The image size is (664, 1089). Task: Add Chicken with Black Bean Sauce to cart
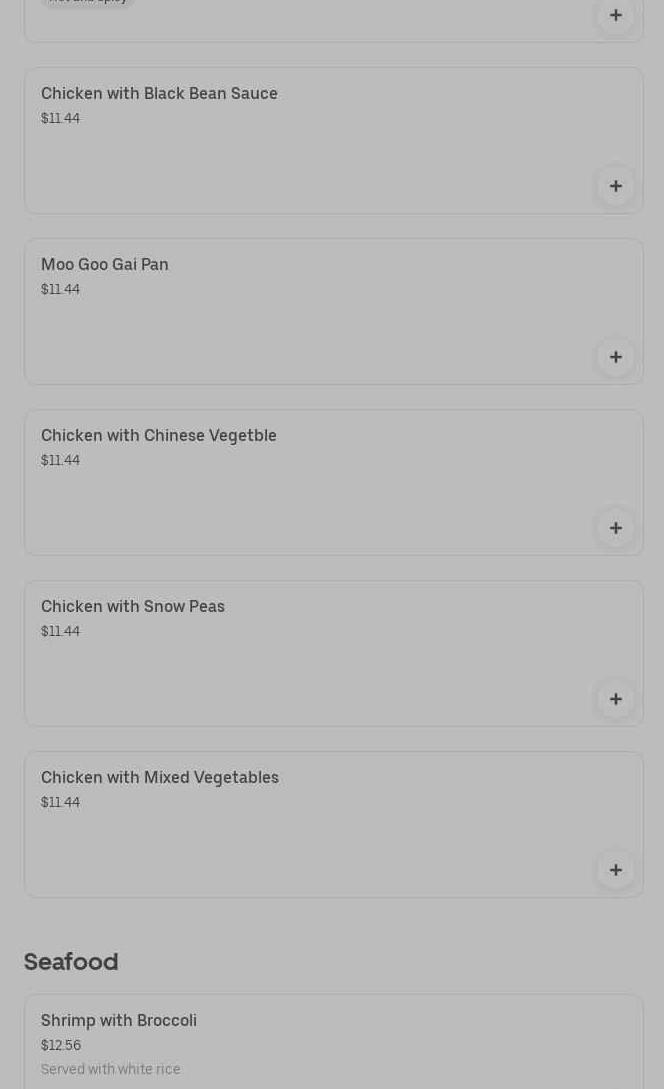[615, 187]
